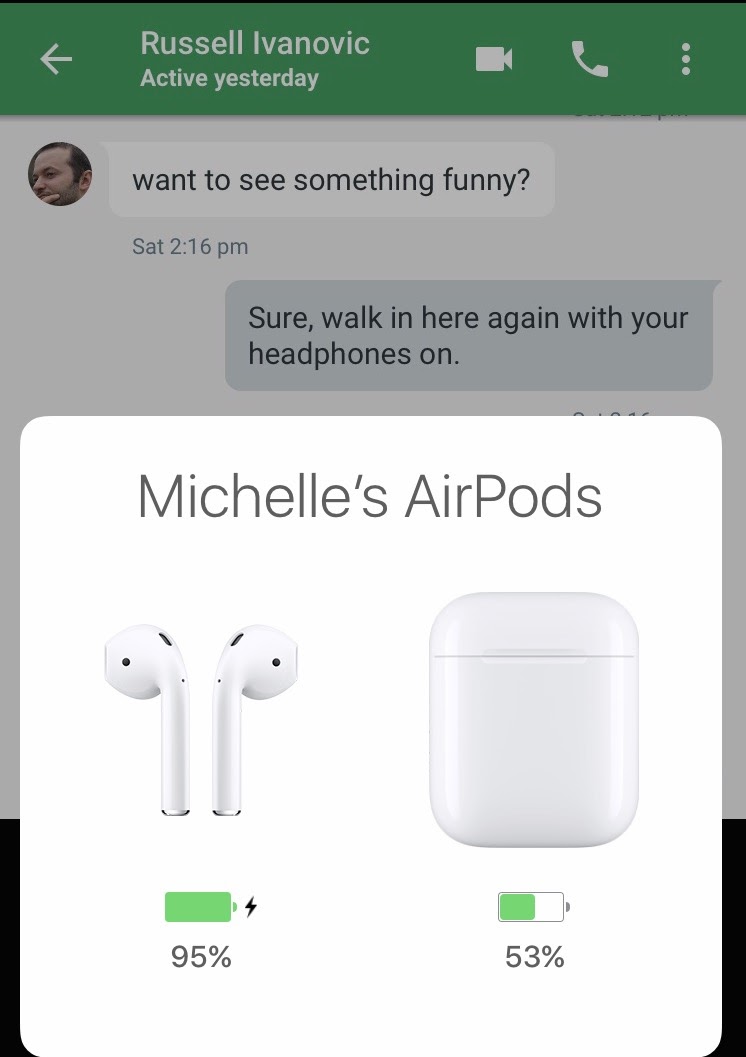The image size is (746, 1057).
Task: Open Russell Ivanovic's profile avatar
Action: 60,174
